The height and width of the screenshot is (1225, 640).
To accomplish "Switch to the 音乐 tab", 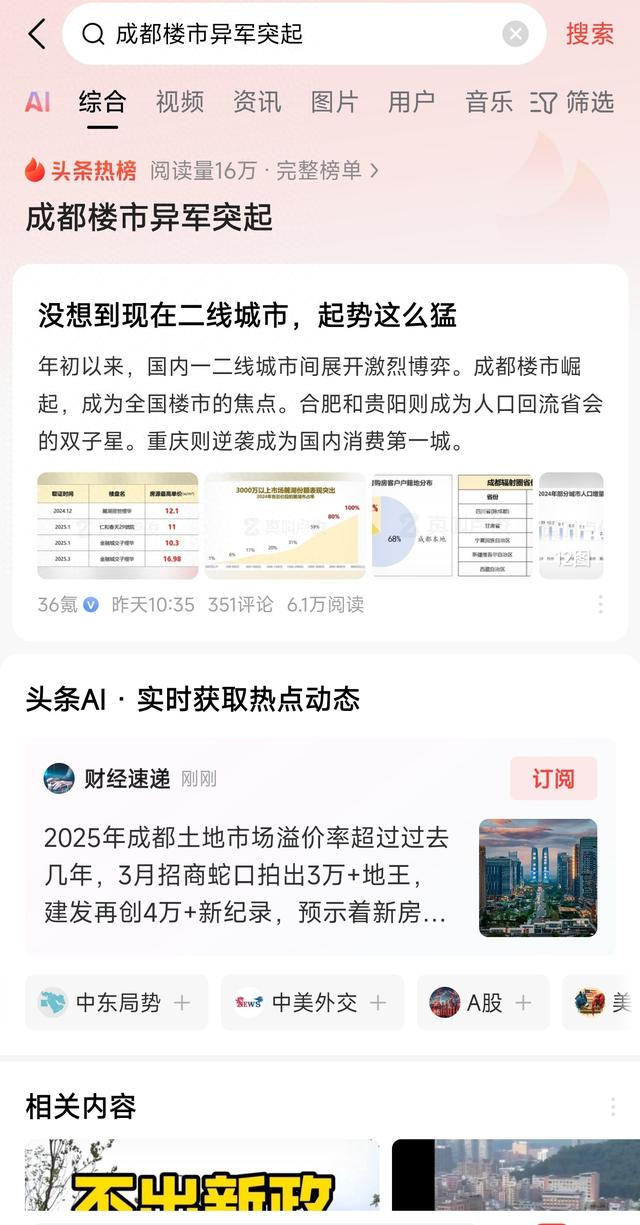I will point(488,101).
